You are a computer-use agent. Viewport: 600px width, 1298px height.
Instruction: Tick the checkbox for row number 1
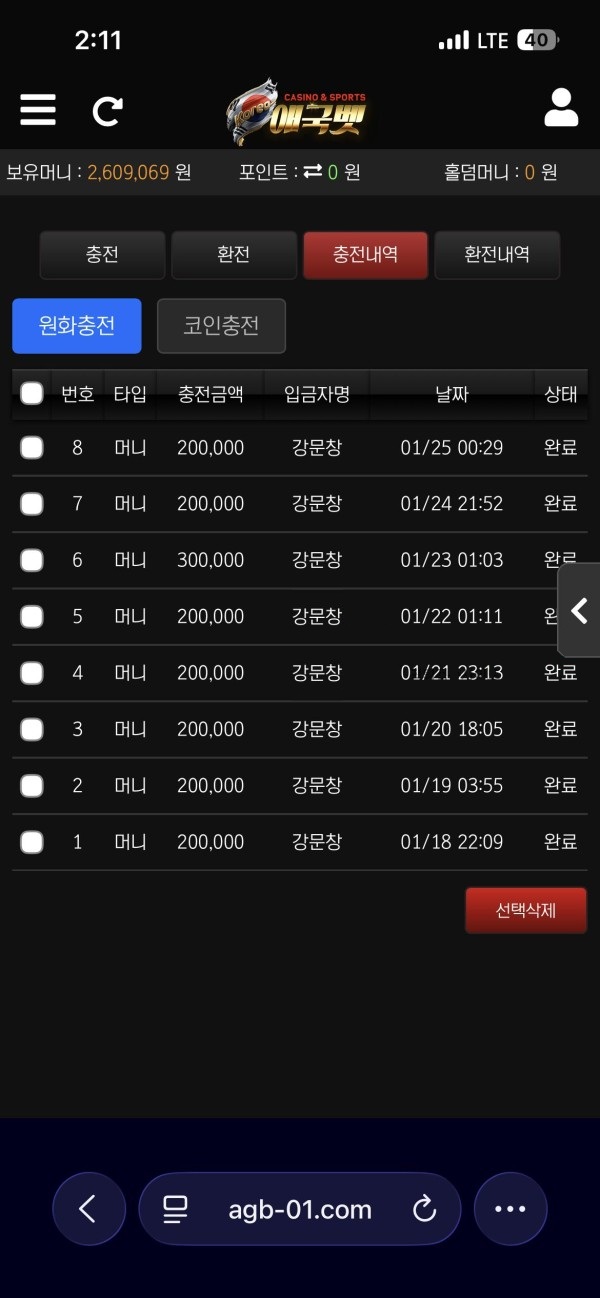[x=32, y=842]
